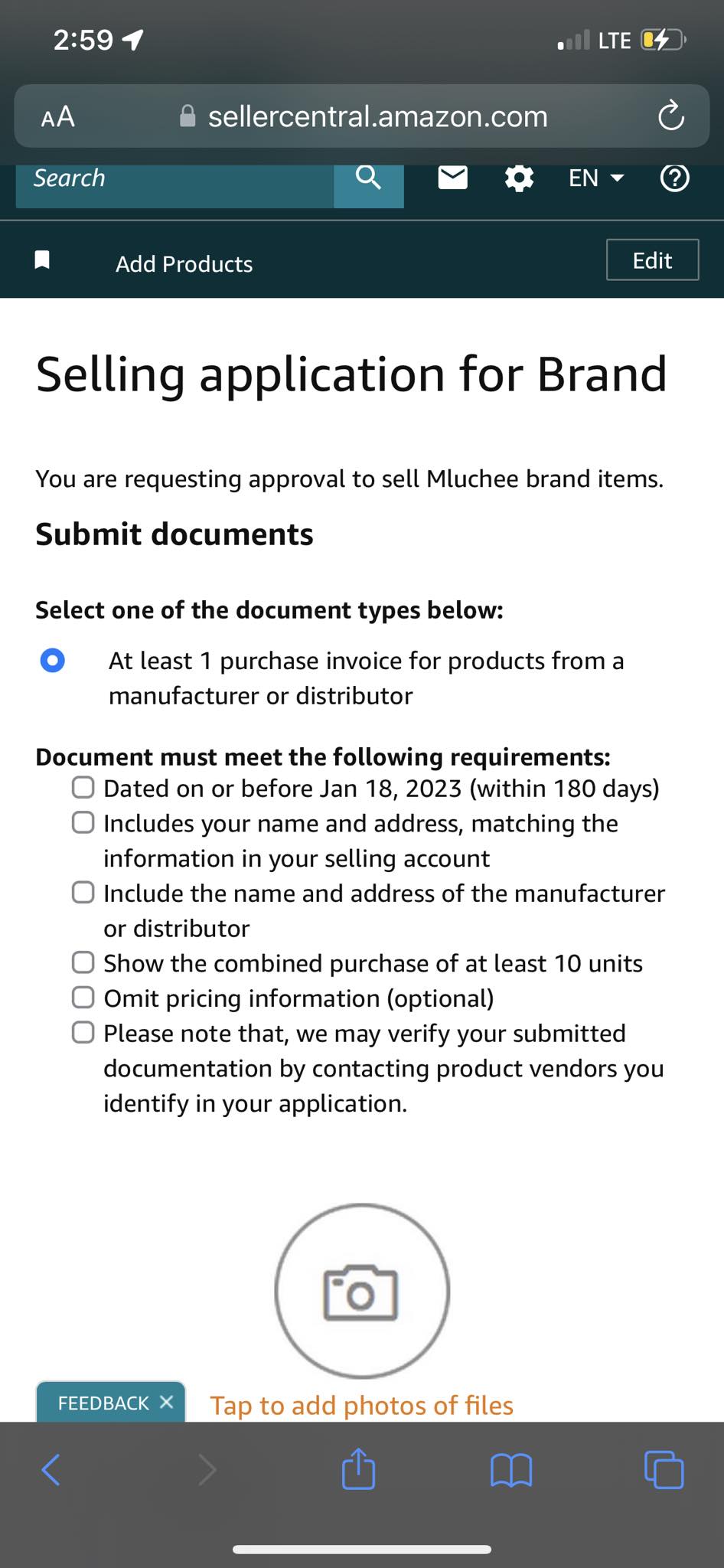Check the Includes your name and address box
The image size is (724, 1568).
[x=83, y=822]
